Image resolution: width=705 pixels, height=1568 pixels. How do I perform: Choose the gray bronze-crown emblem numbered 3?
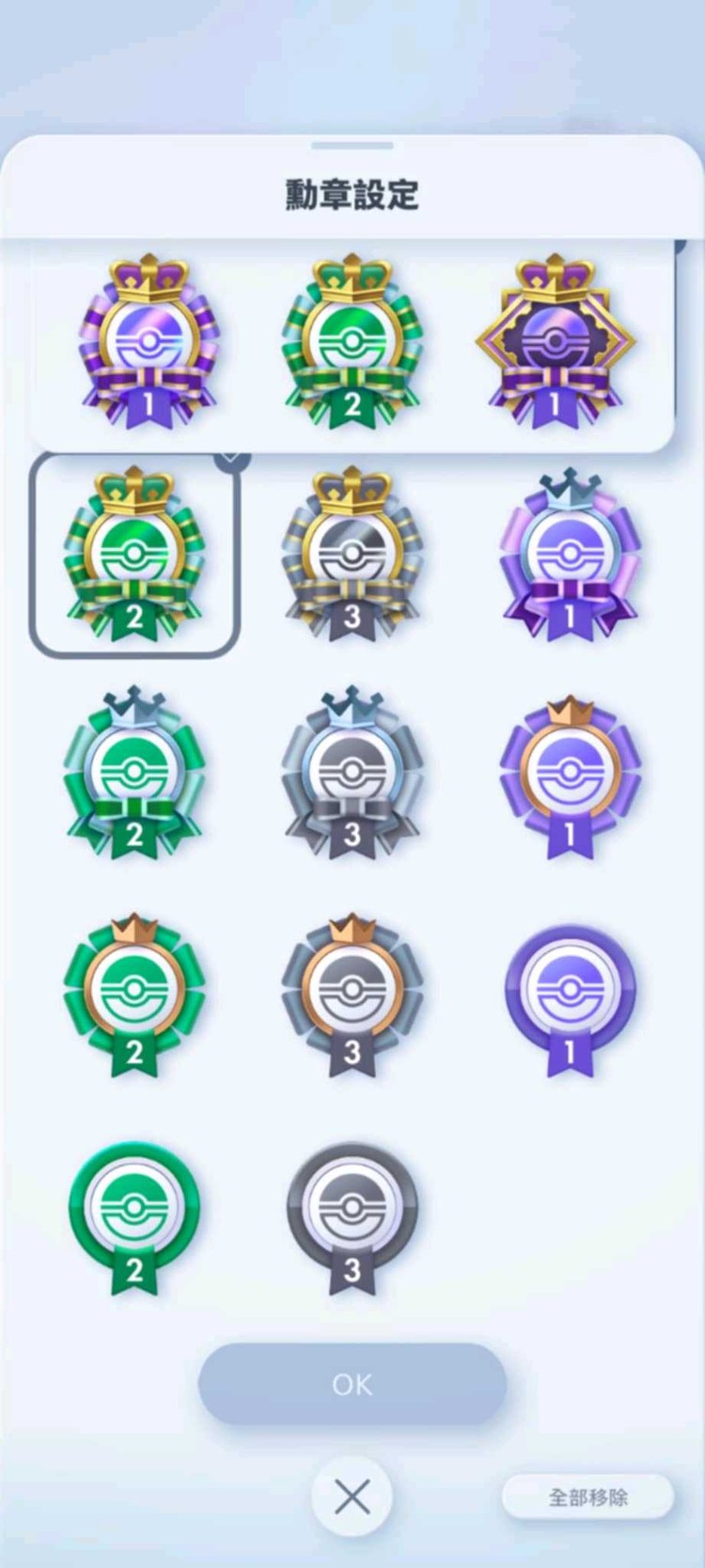click(352, 995)
